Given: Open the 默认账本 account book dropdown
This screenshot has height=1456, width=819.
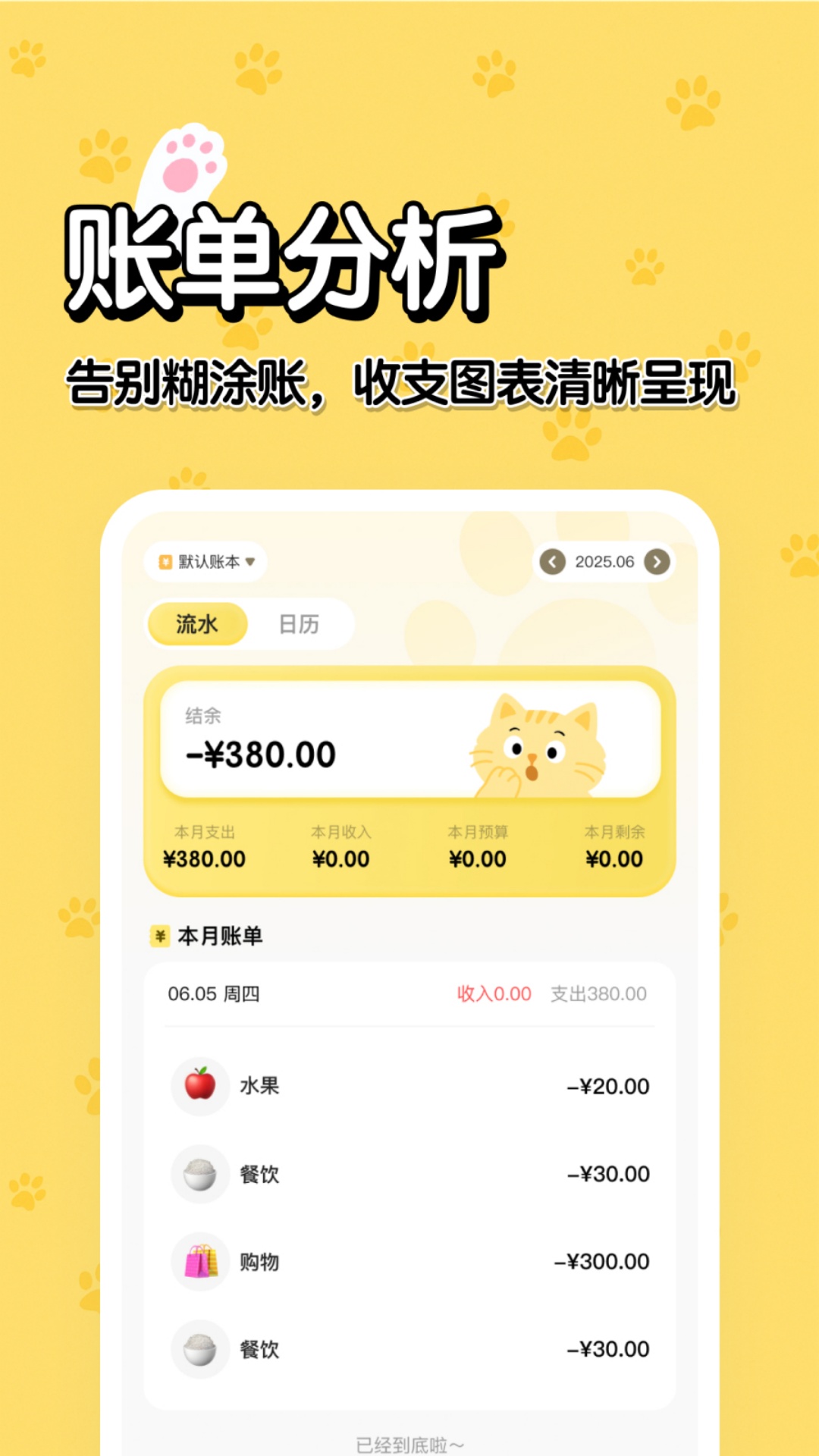Looking at the screenshot, I should (206, 560).
